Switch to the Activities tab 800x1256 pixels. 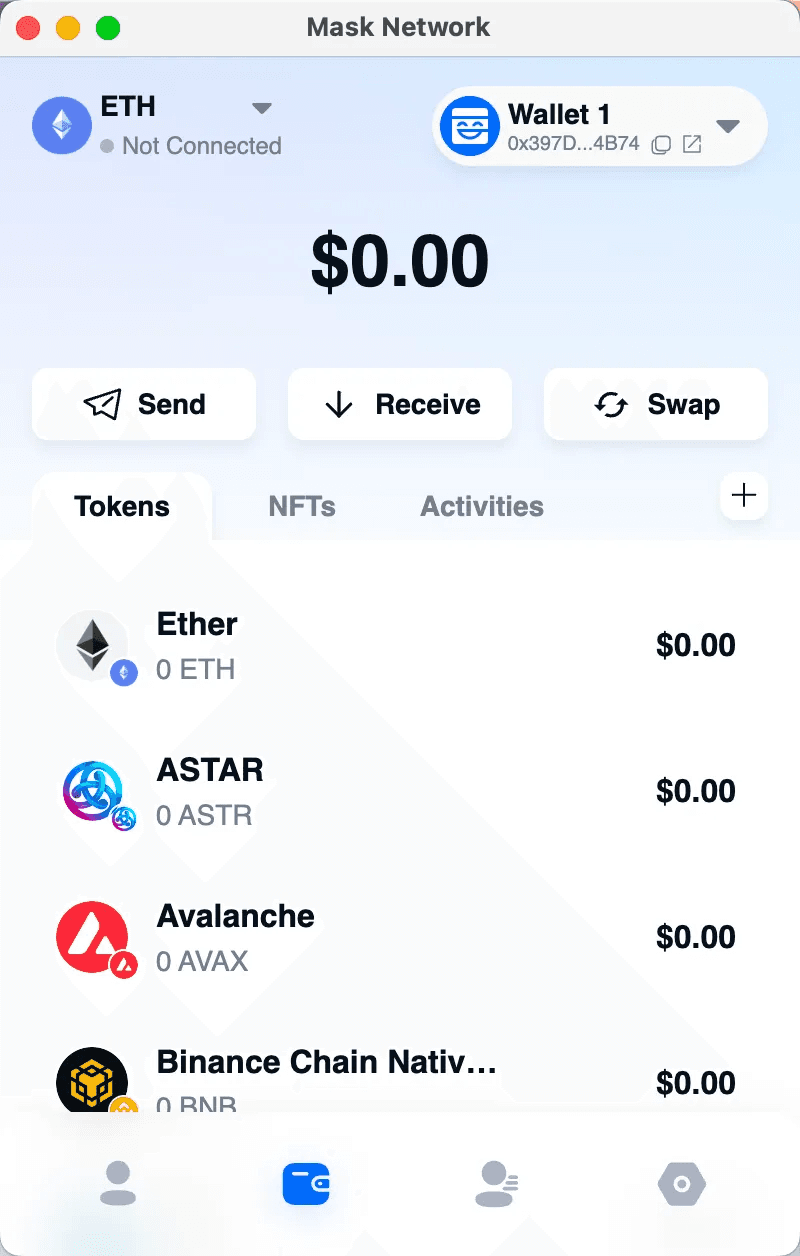[x=482, y=506]
